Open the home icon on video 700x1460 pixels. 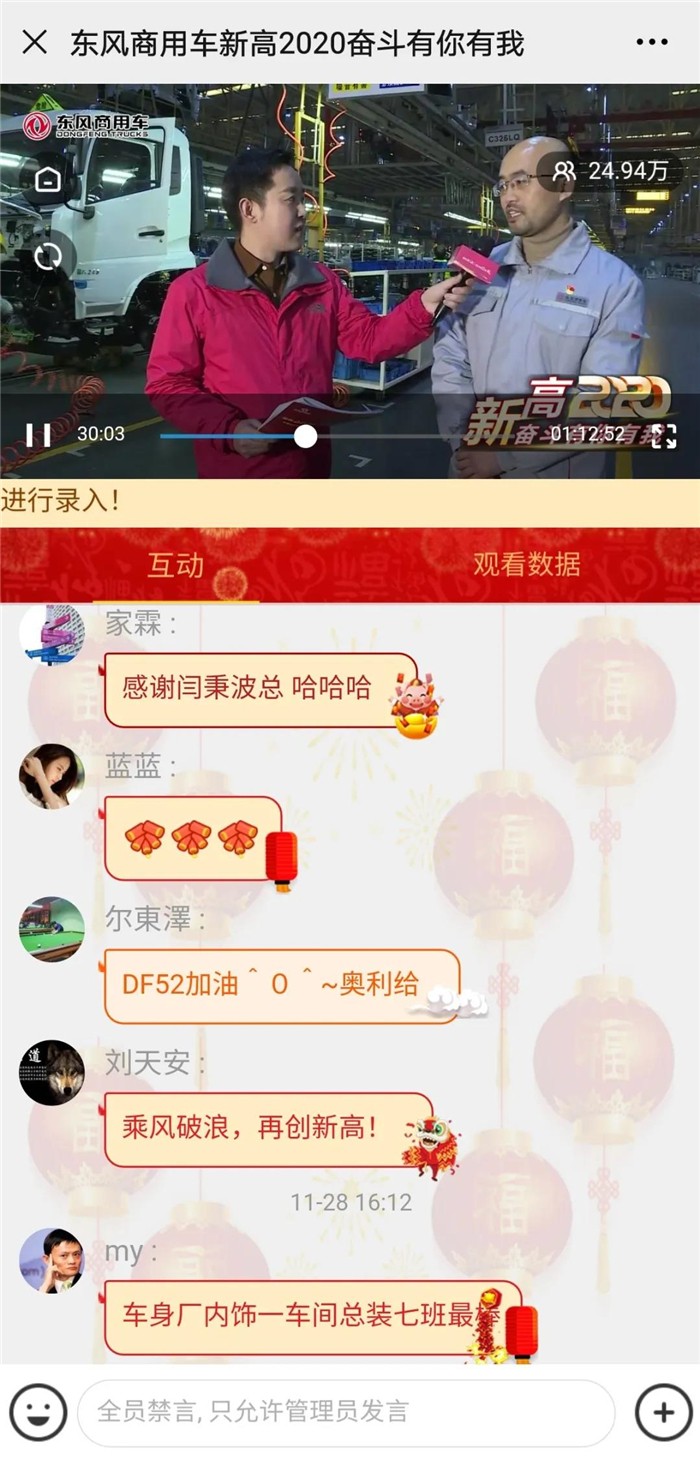(48, 180)
